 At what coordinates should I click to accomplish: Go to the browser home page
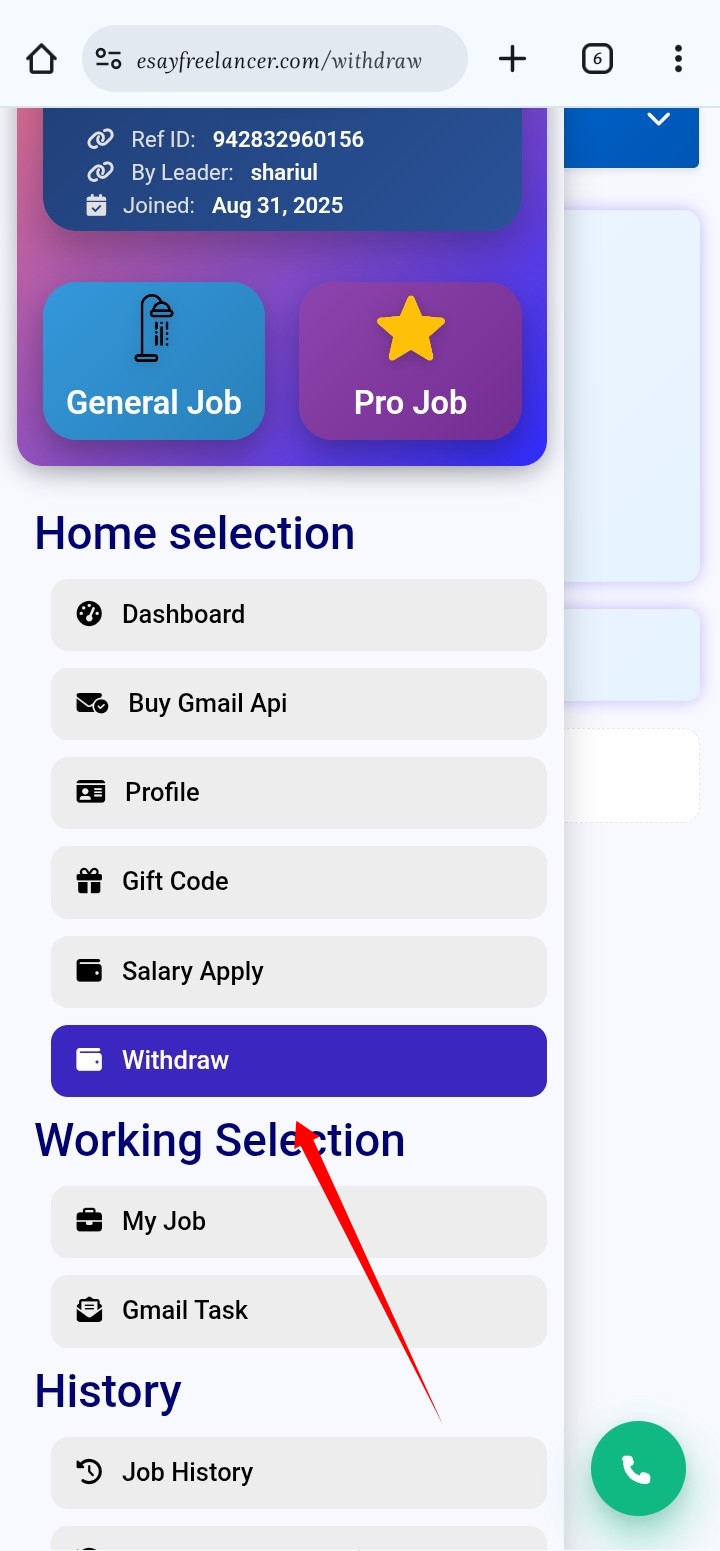(x=41, y=59)
